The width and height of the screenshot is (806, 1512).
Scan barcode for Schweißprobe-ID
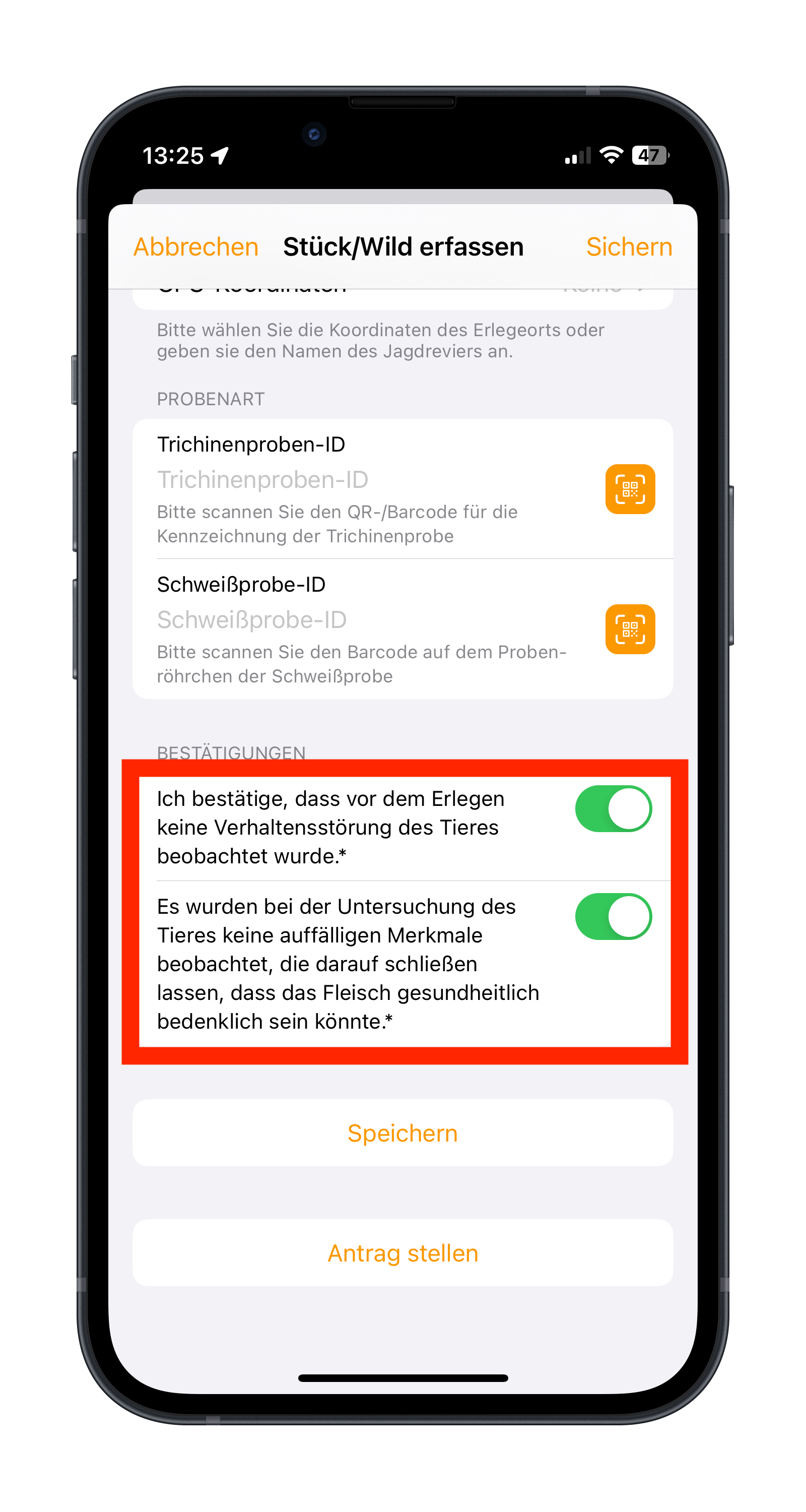tap(629, 629)
